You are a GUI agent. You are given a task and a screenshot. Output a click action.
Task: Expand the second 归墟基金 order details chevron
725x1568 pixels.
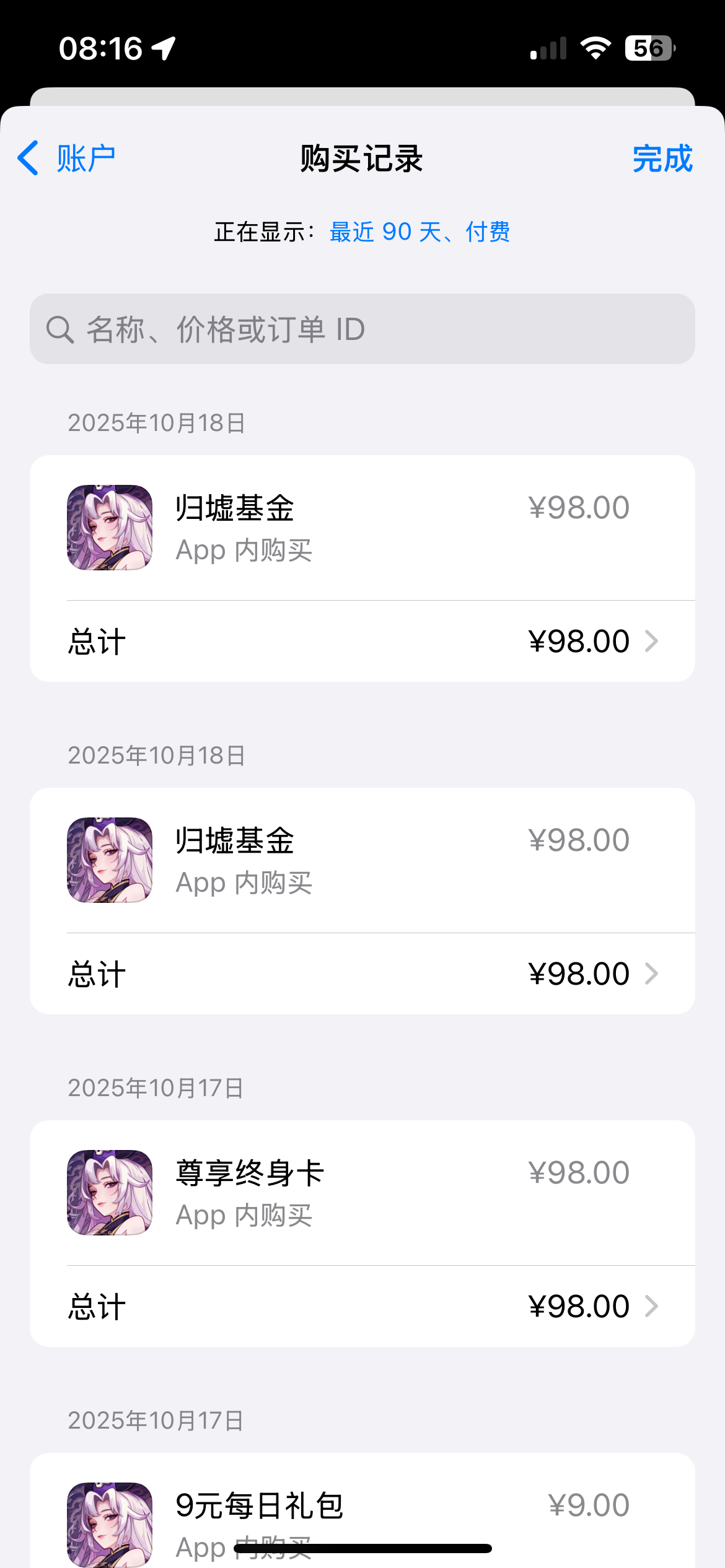(651, 973)
